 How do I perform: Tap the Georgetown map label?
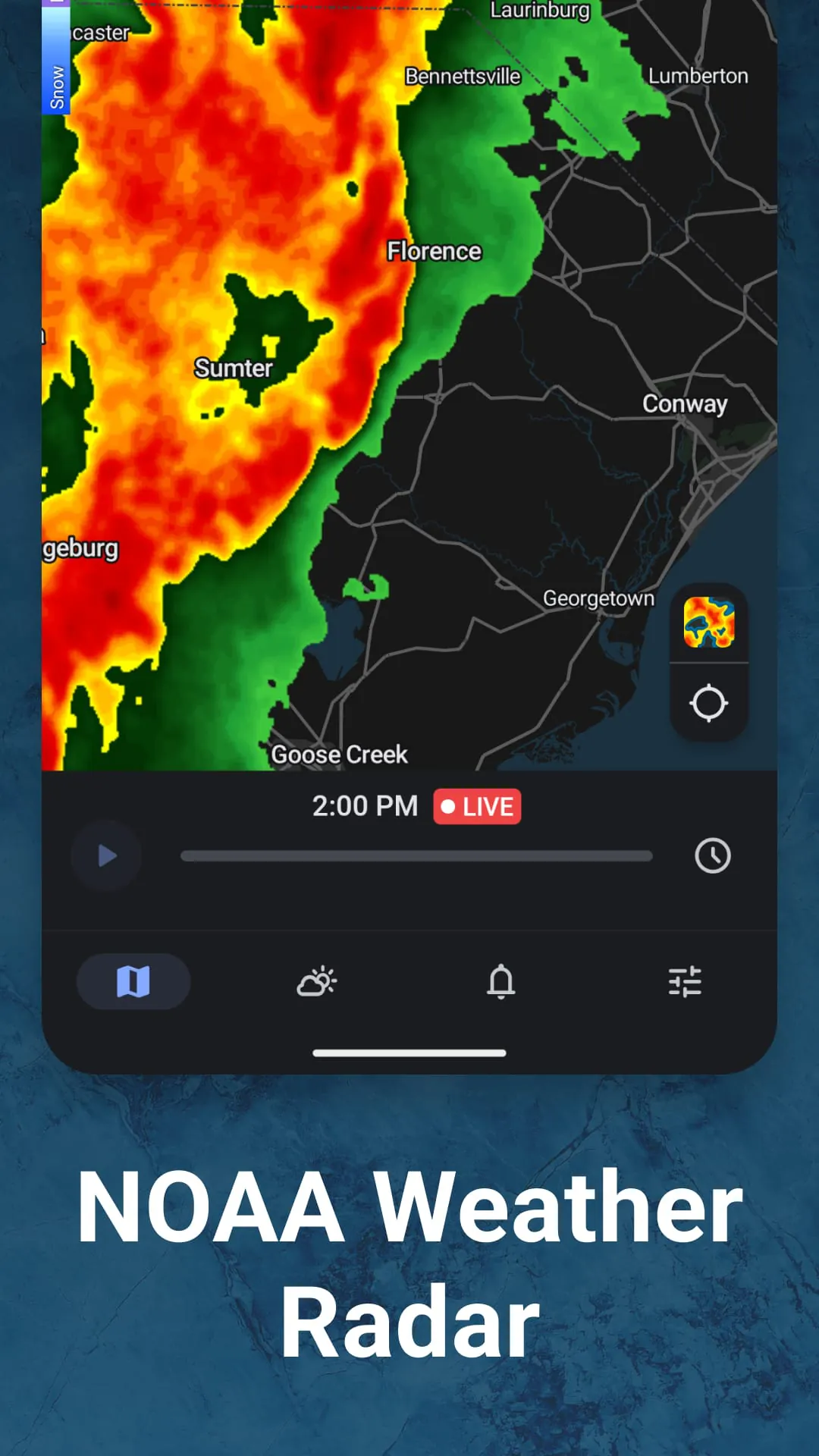[x=599, y=598]
